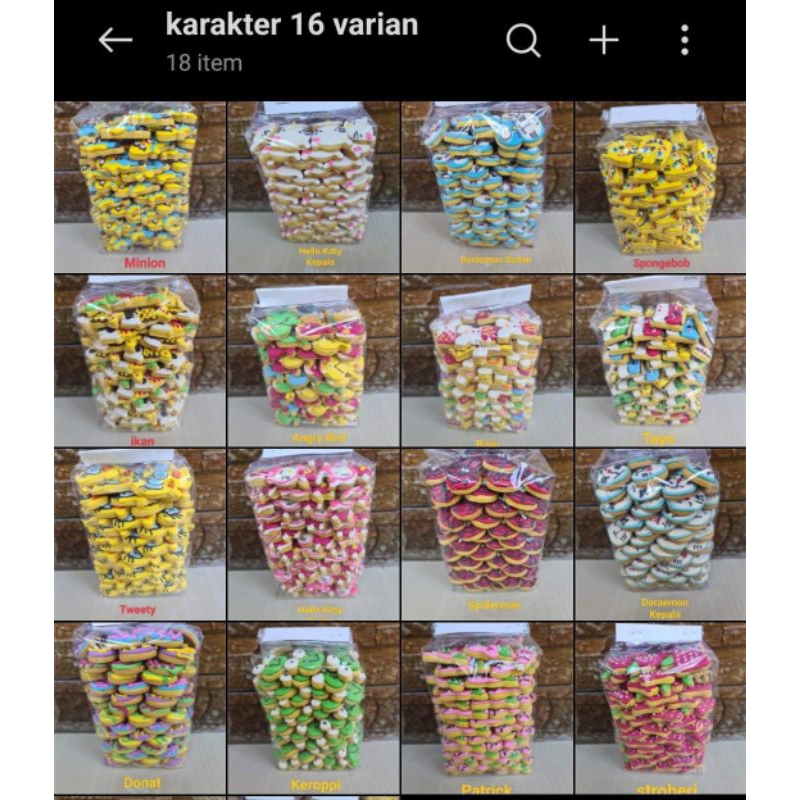View the Spiderman photo
Screen dimensions: 800x800
(486, 533)
